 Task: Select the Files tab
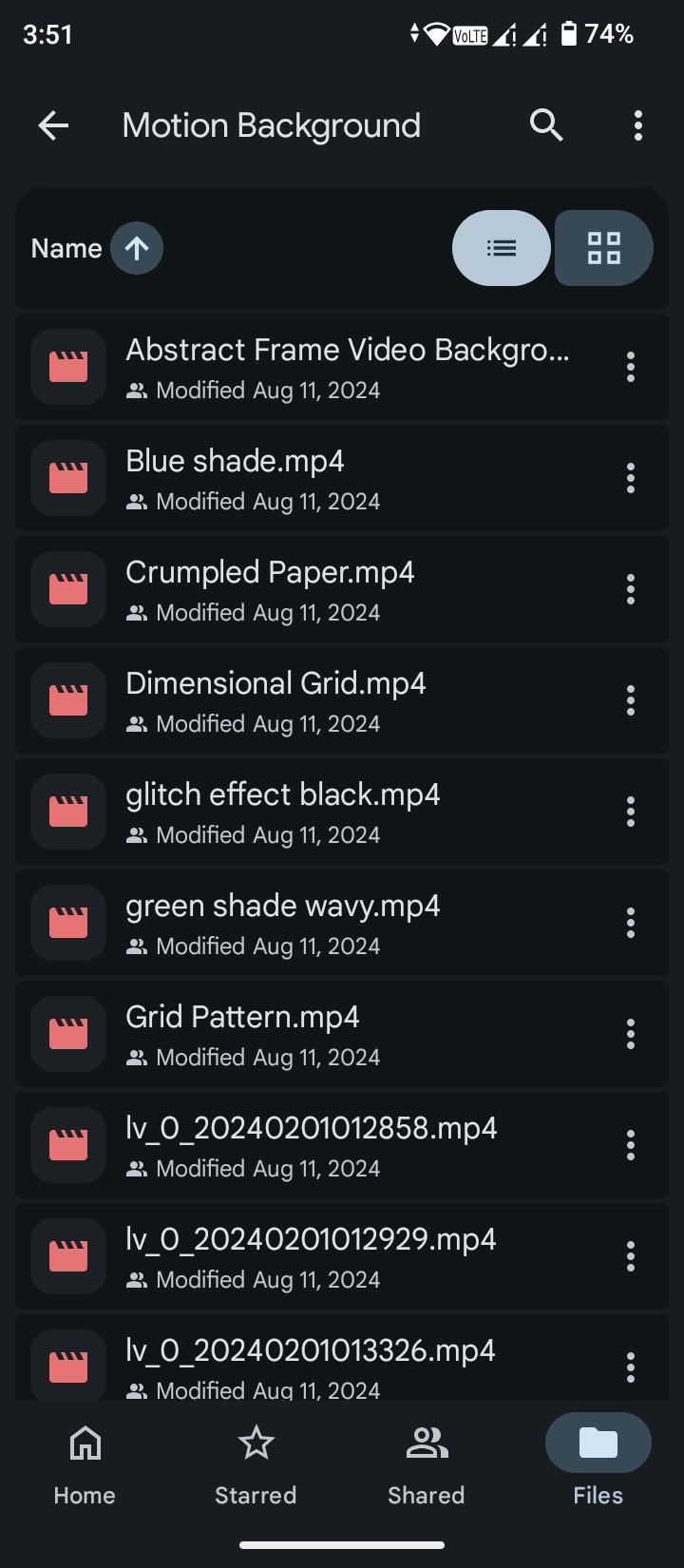[x=598, y=1463]
